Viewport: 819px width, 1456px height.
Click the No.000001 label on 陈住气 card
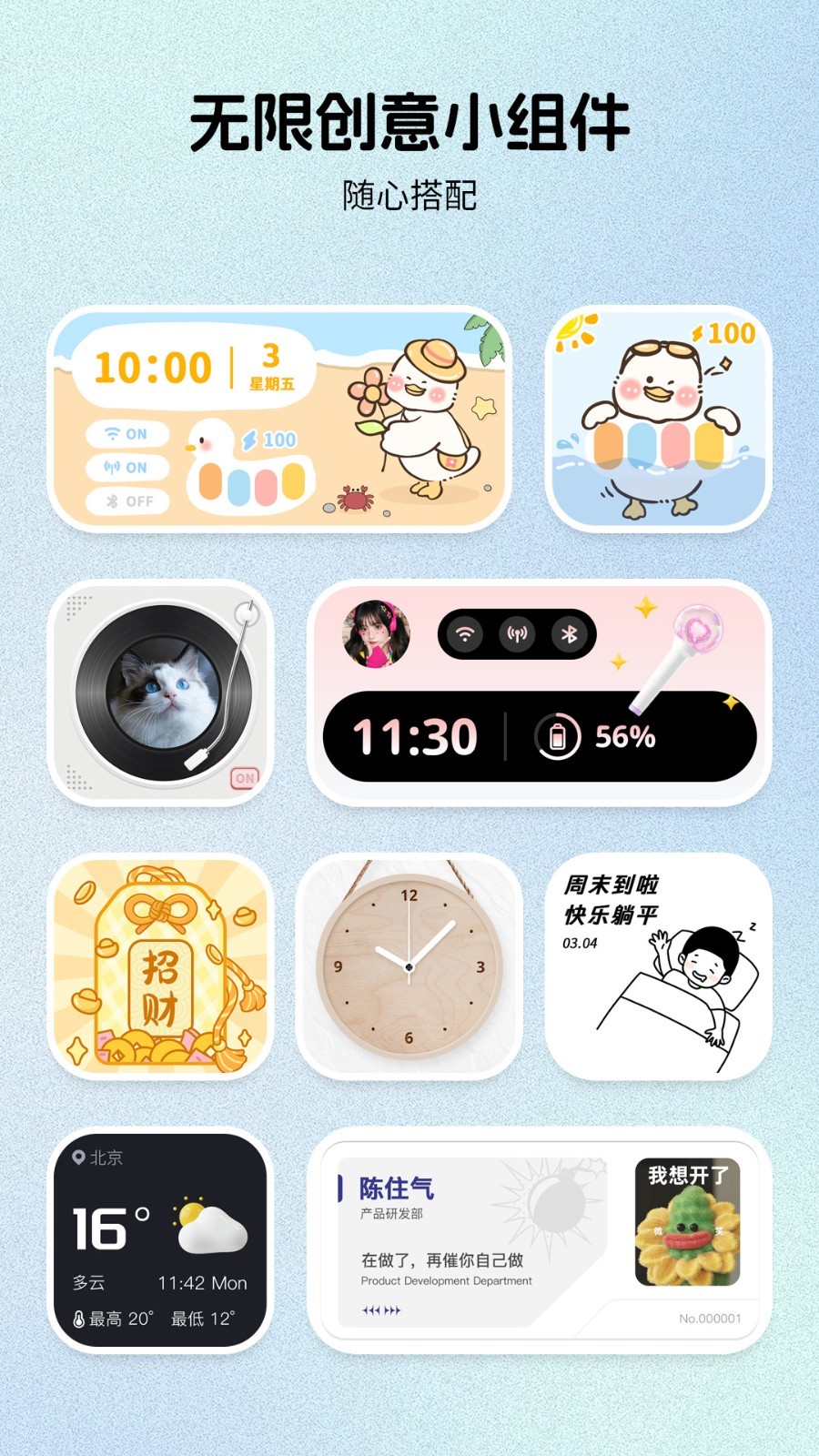click(710, 1316)
